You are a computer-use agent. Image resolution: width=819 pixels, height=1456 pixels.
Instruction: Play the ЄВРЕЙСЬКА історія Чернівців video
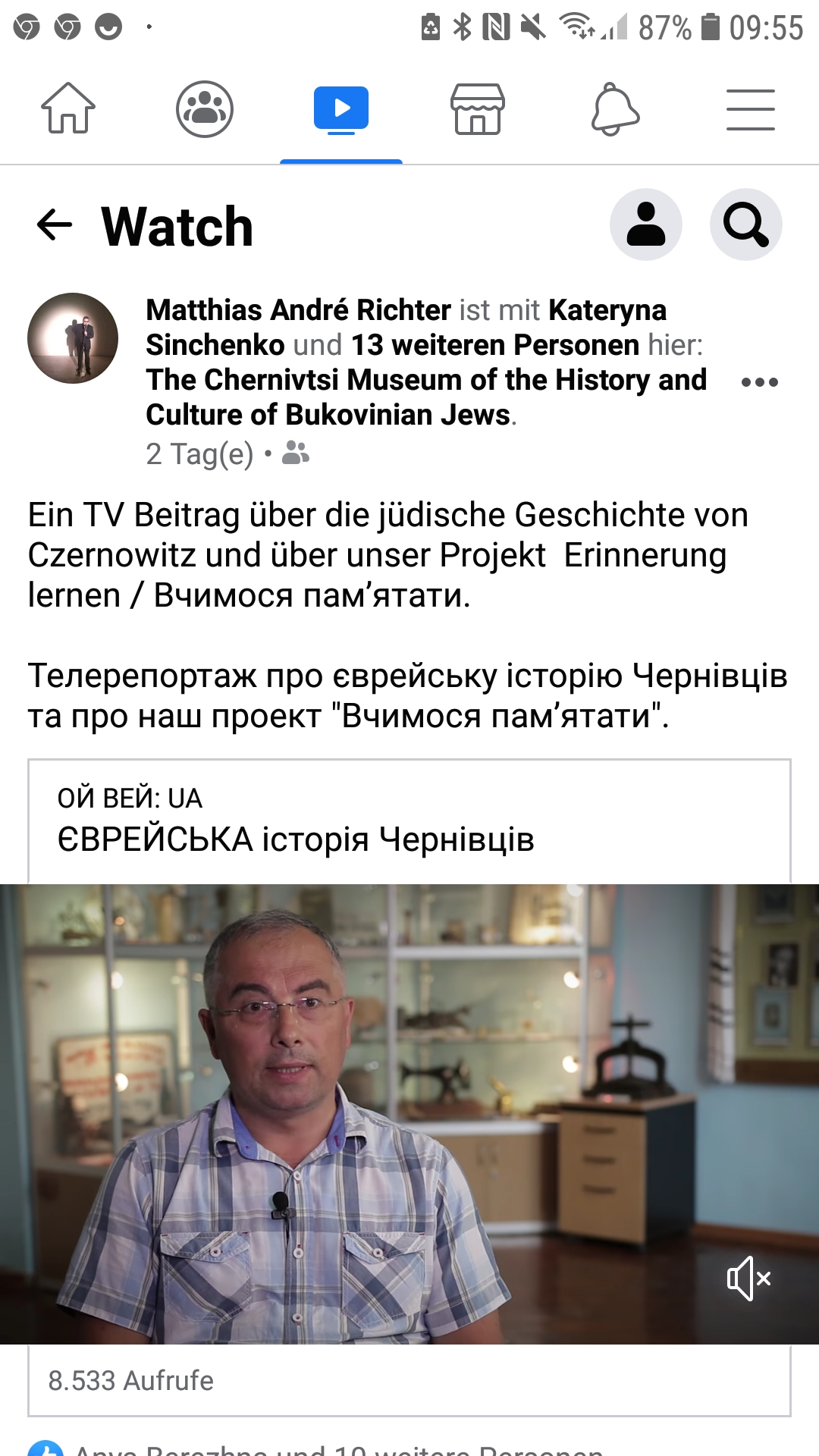409,1113
